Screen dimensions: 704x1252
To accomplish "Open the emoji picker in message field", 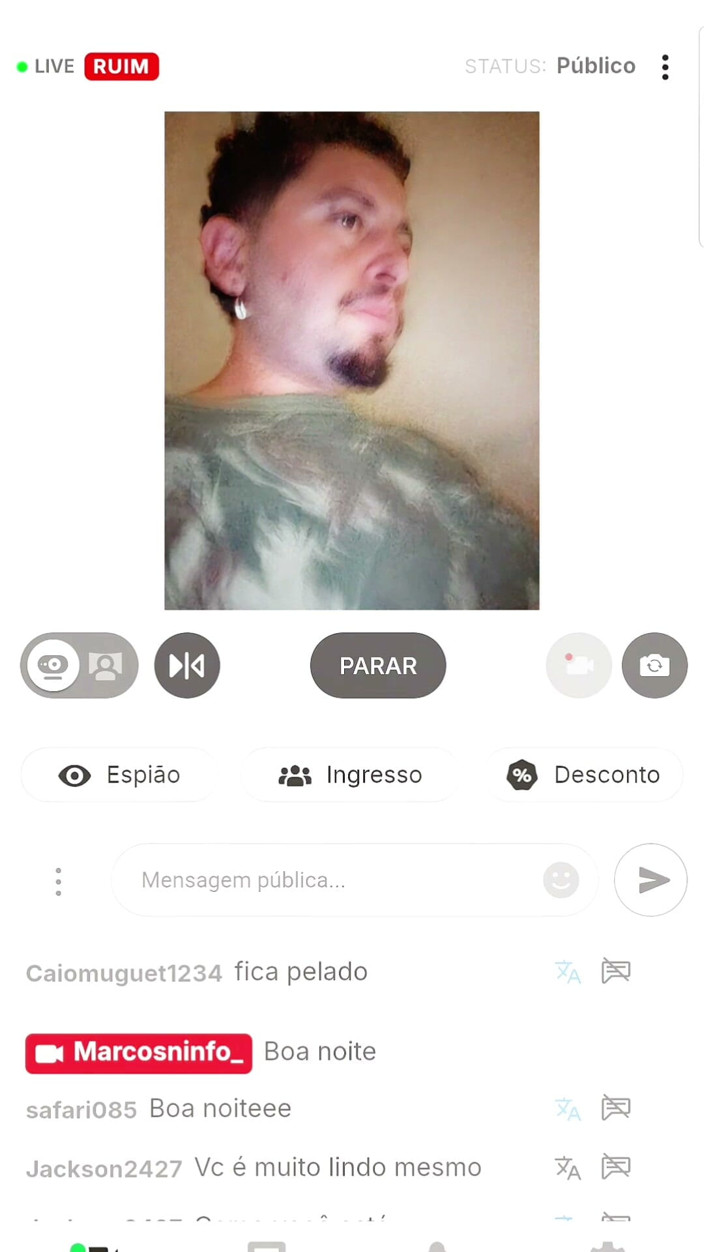I will pyautogui.click(x=561, y=880).
